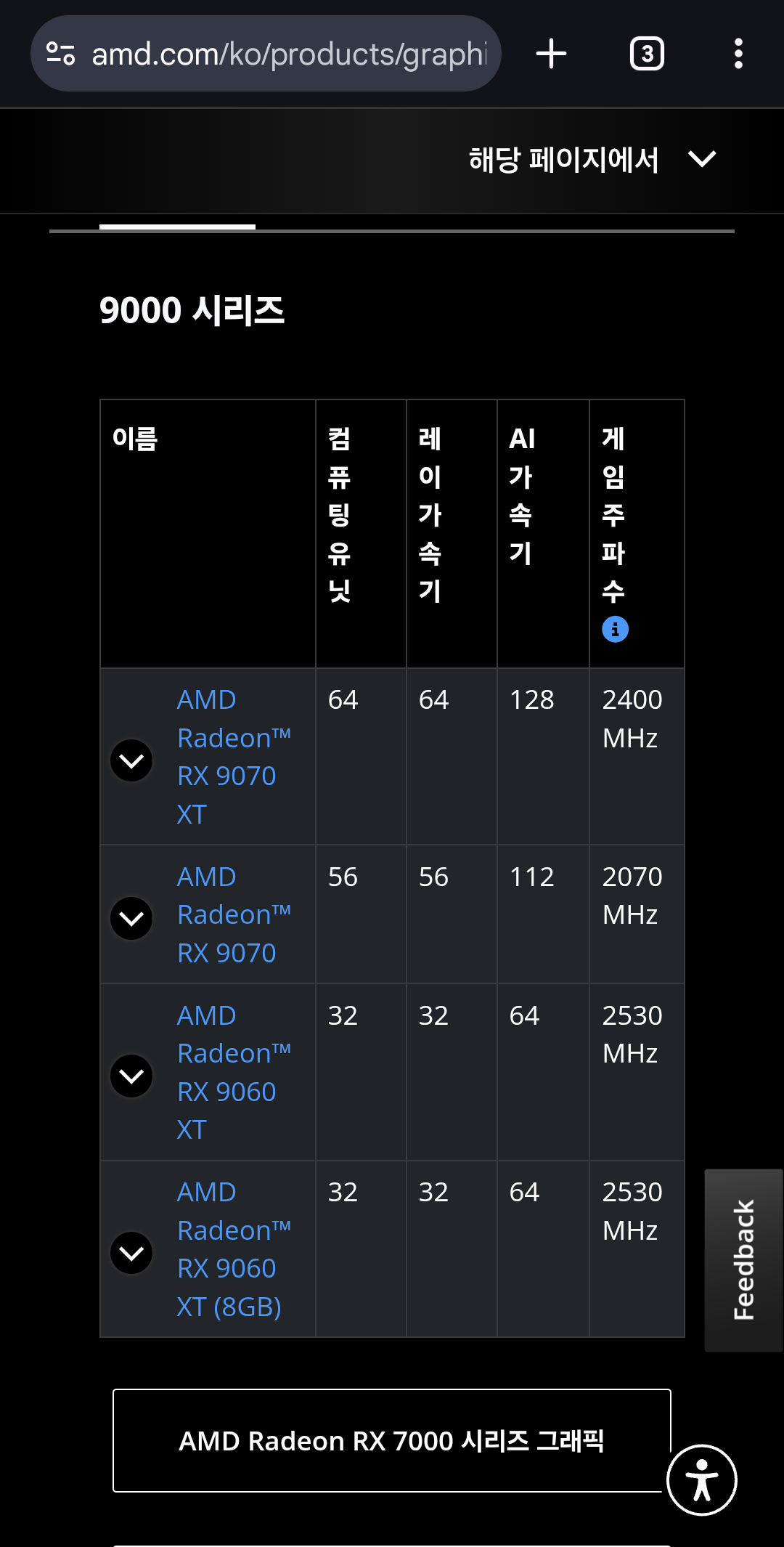The width and height of the screenshot is (784, 1547).
Task: Open the browser overflow menu
Action: coord(738,54)
